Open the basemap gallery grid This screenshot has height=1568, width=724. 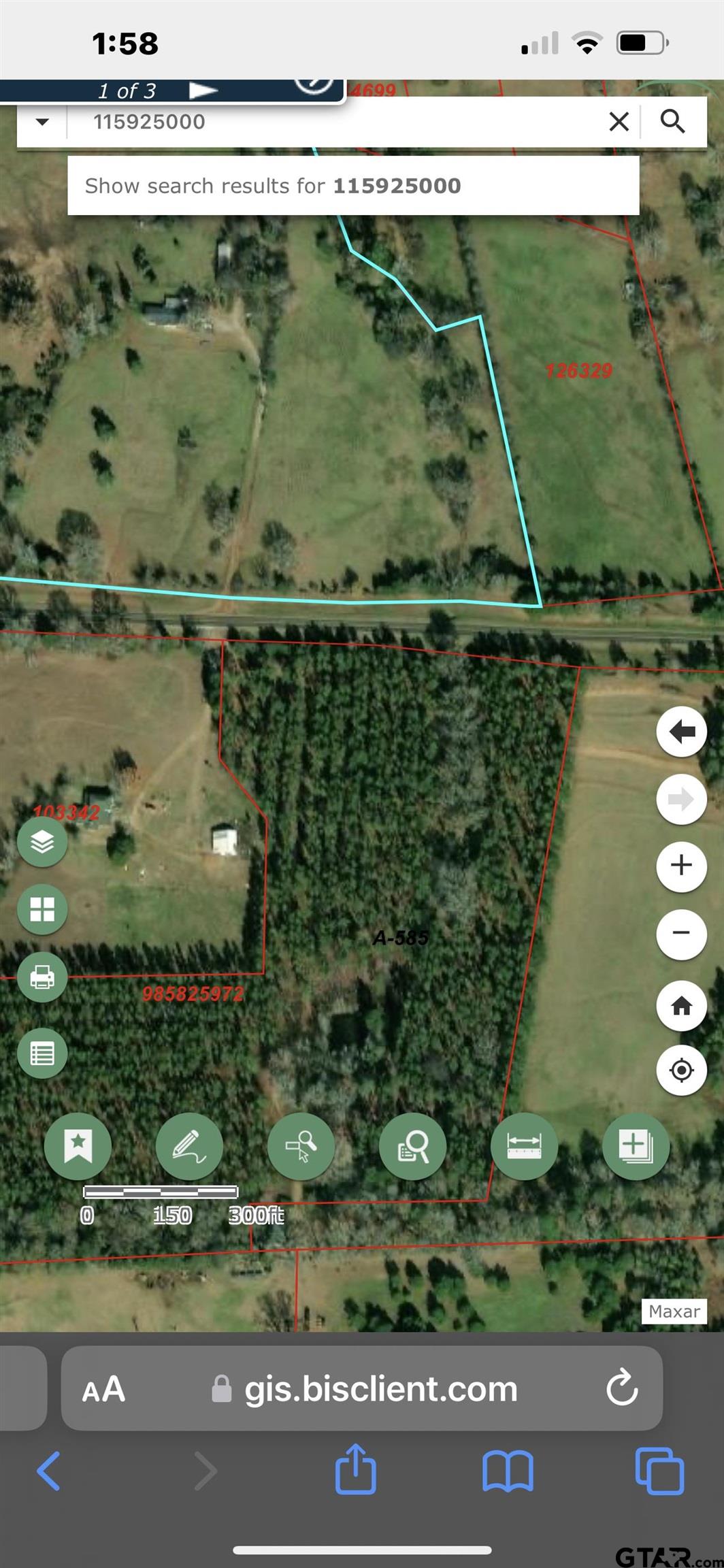click(x=42, y=909)
